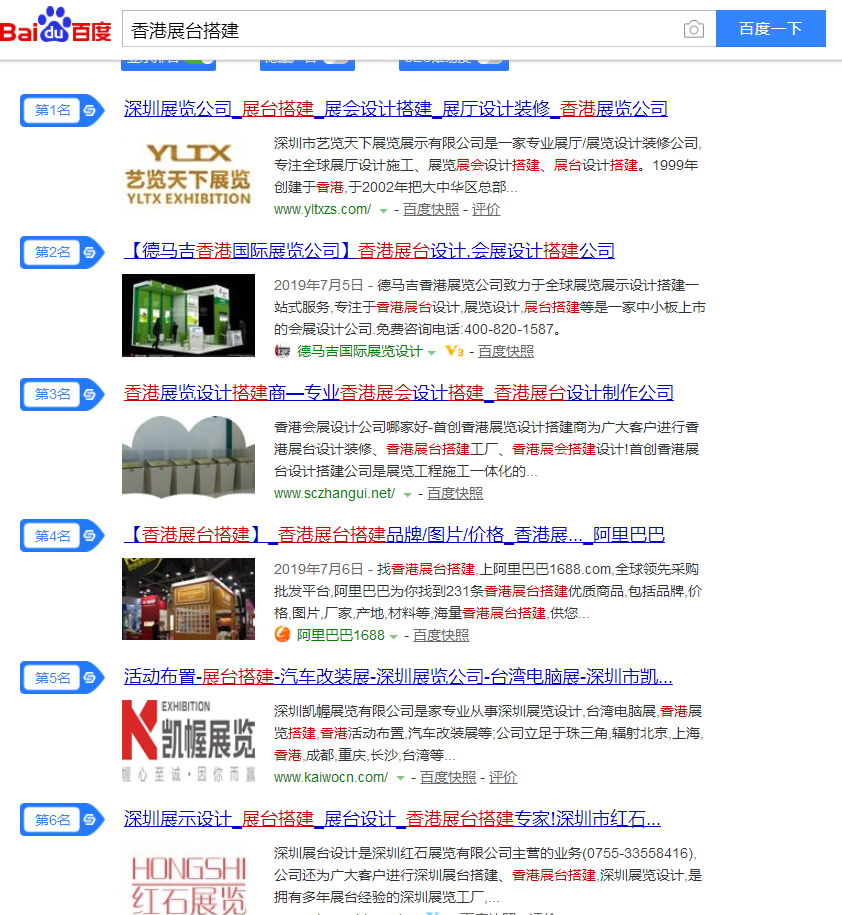Tap the 香港展台搭建 search box
Screen dimensions: 842x915
[400, 29]
